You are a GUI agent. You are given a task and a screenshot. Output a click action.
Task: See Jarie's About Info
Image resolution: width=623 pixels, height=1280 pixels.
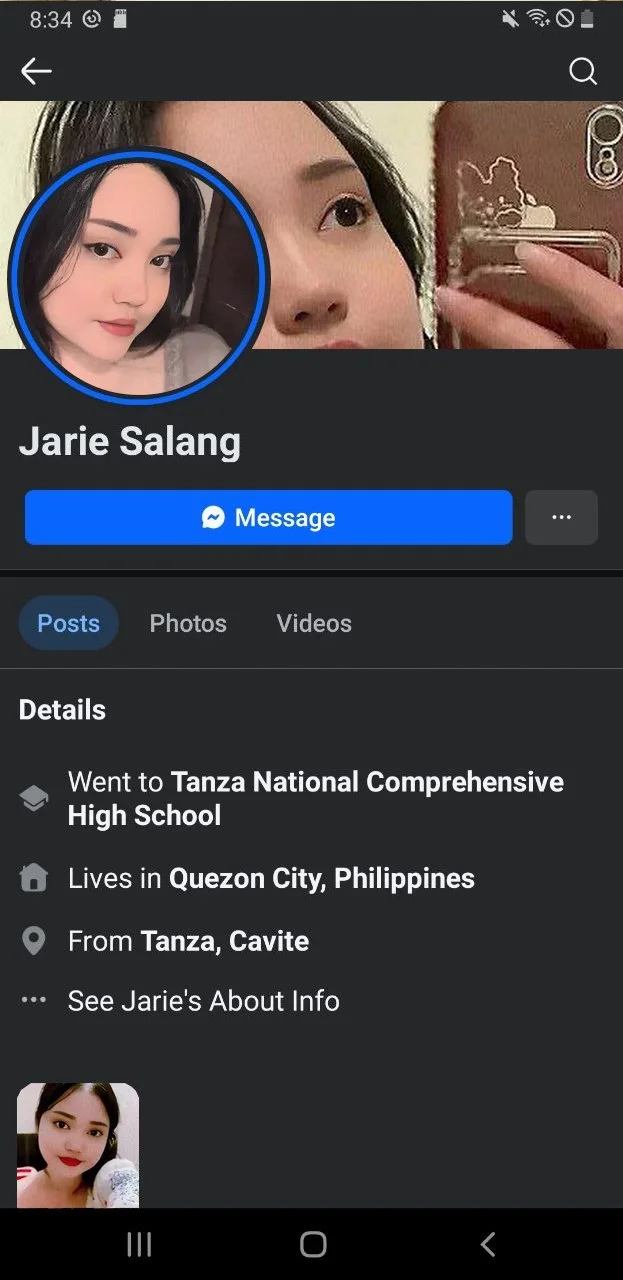pyautogui.click(x=204, y=1001)
